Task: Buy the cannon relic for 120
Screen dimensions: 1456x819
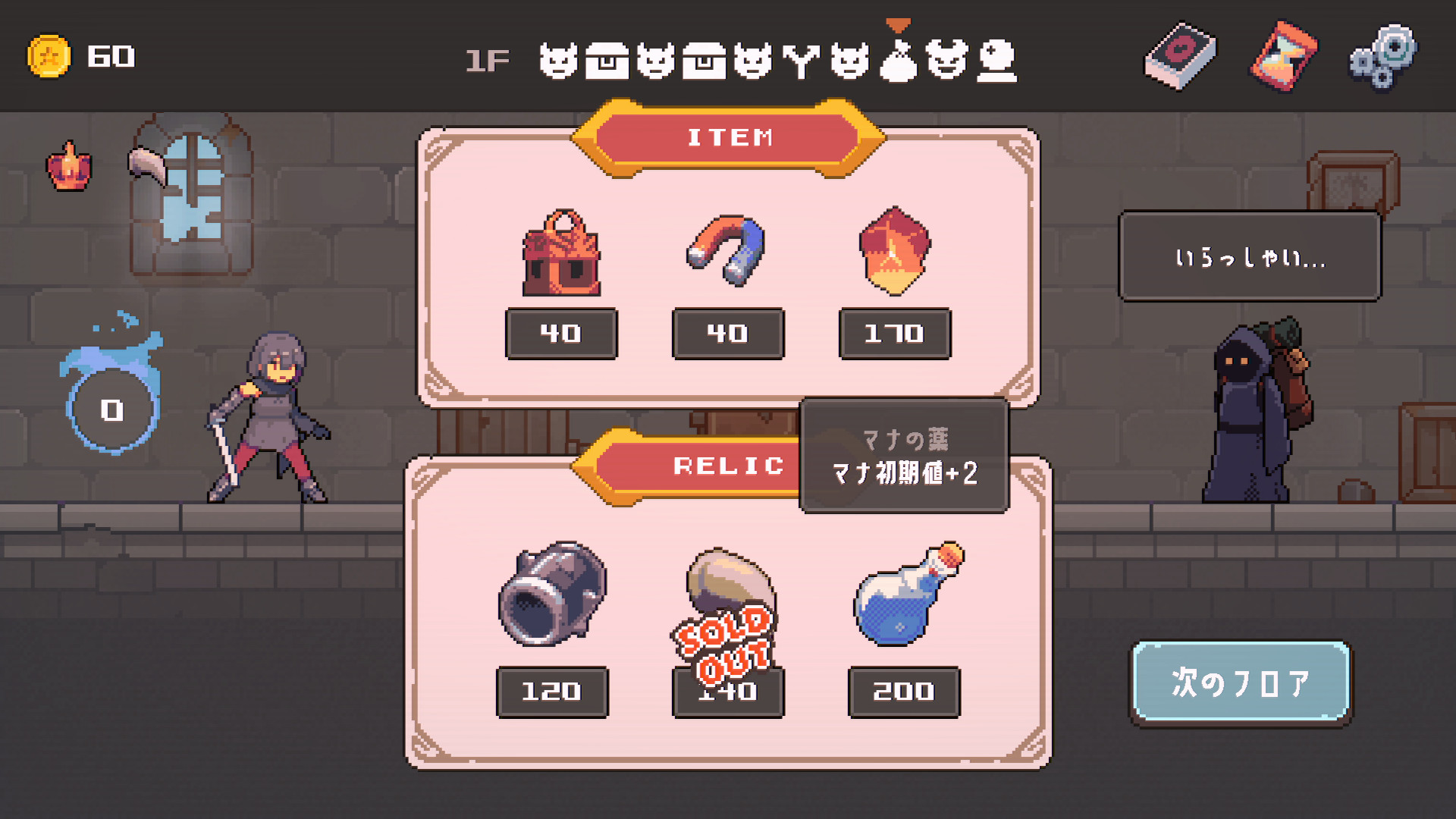Action: [x=552, y=594]
